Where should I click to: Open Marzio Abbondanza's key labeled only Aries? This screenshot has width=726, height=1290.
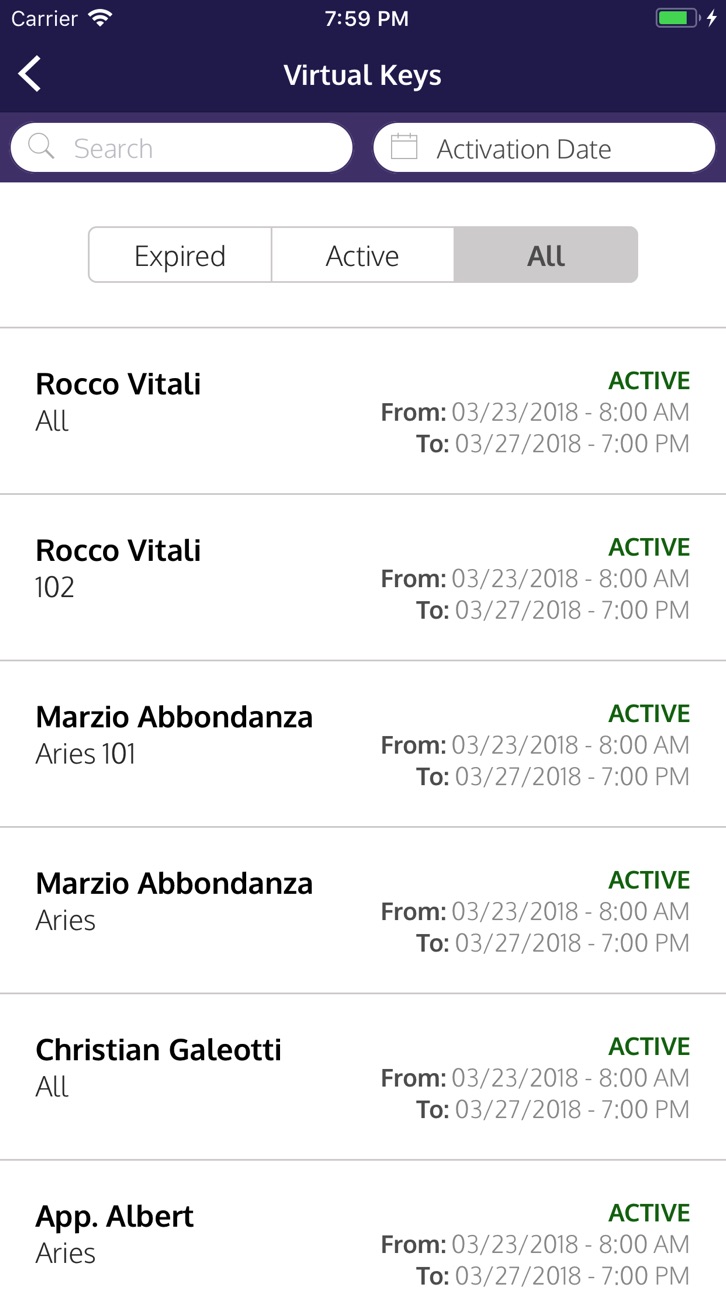[x=363, y=910]
